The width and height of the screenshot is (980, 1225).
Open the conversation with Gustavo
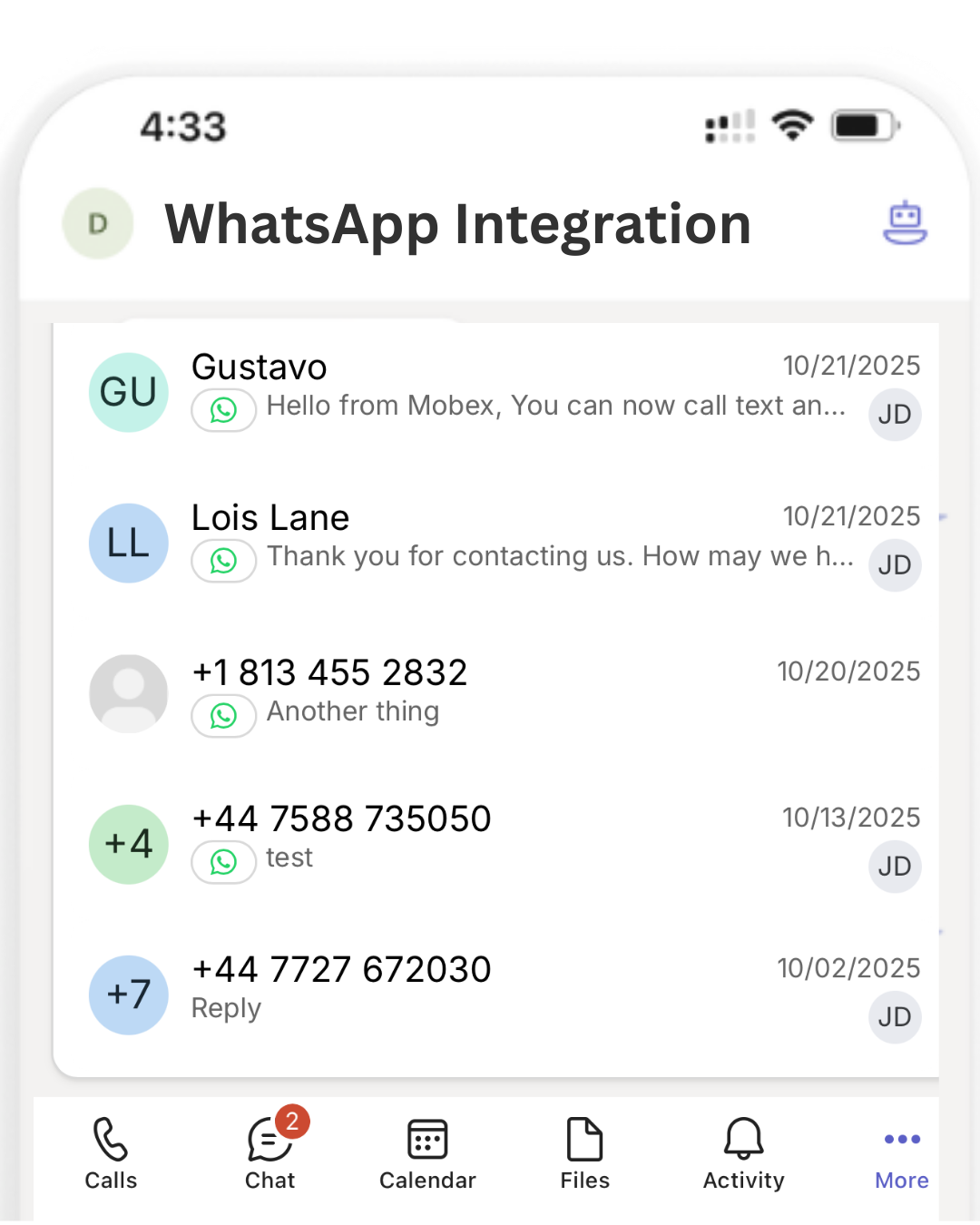495,392
